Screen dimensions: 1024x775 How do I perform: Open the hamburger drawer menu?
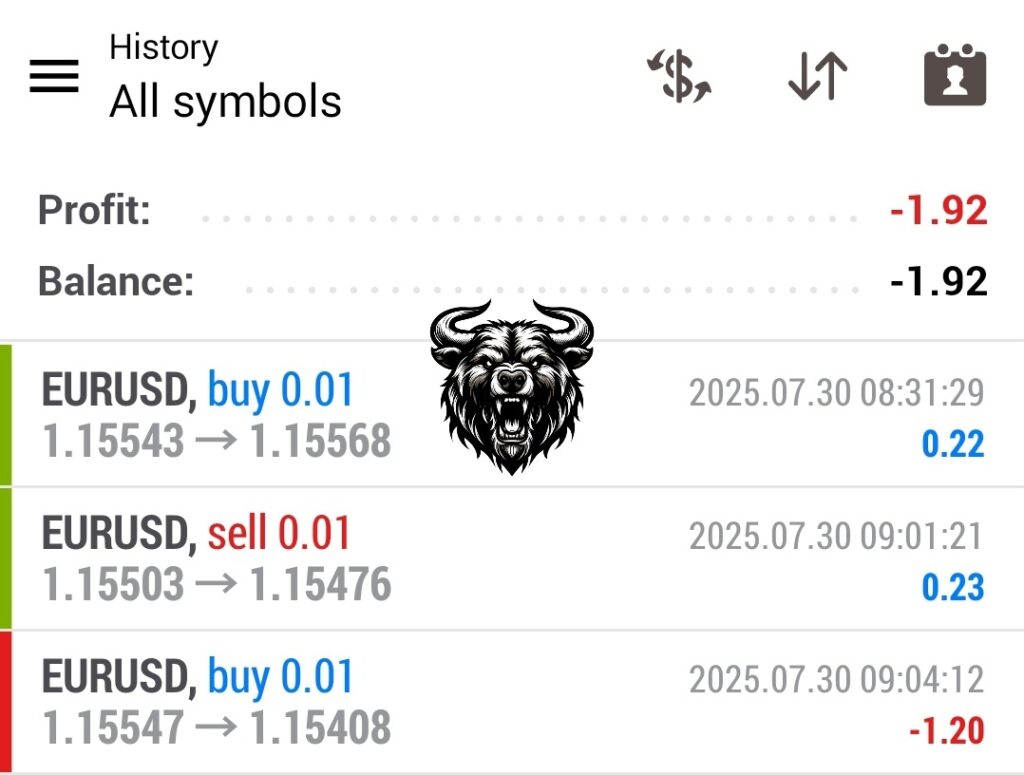(54, 76)
